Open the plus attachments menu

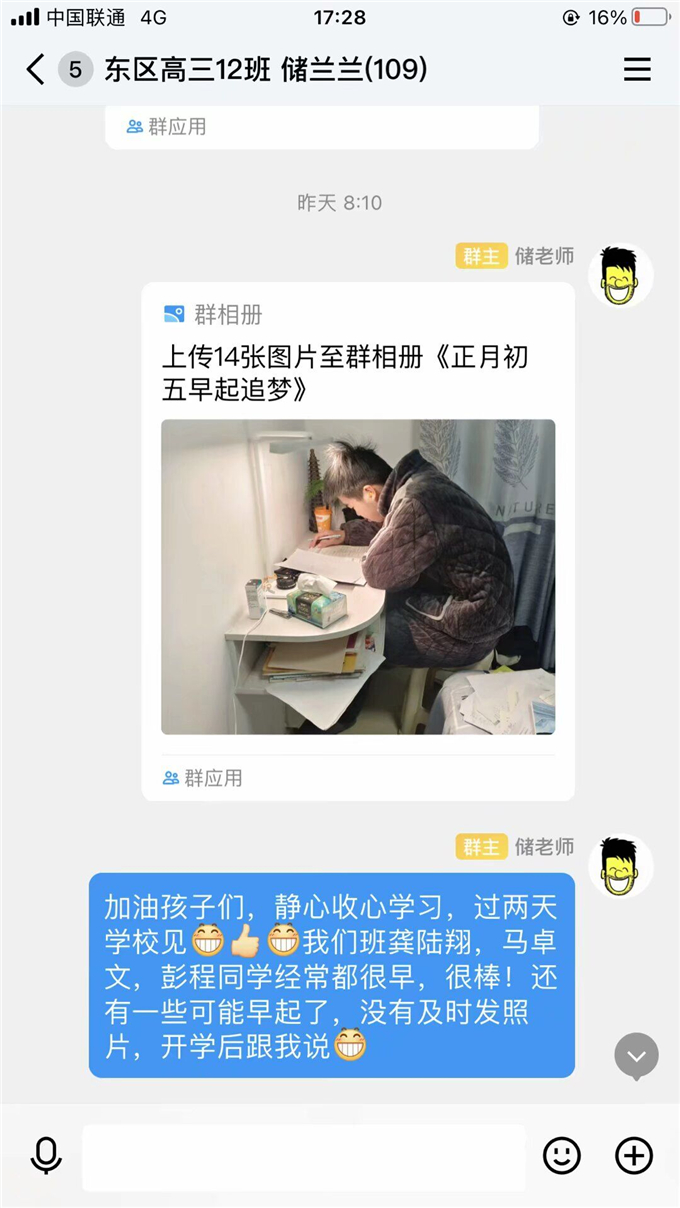(634, 1156)
